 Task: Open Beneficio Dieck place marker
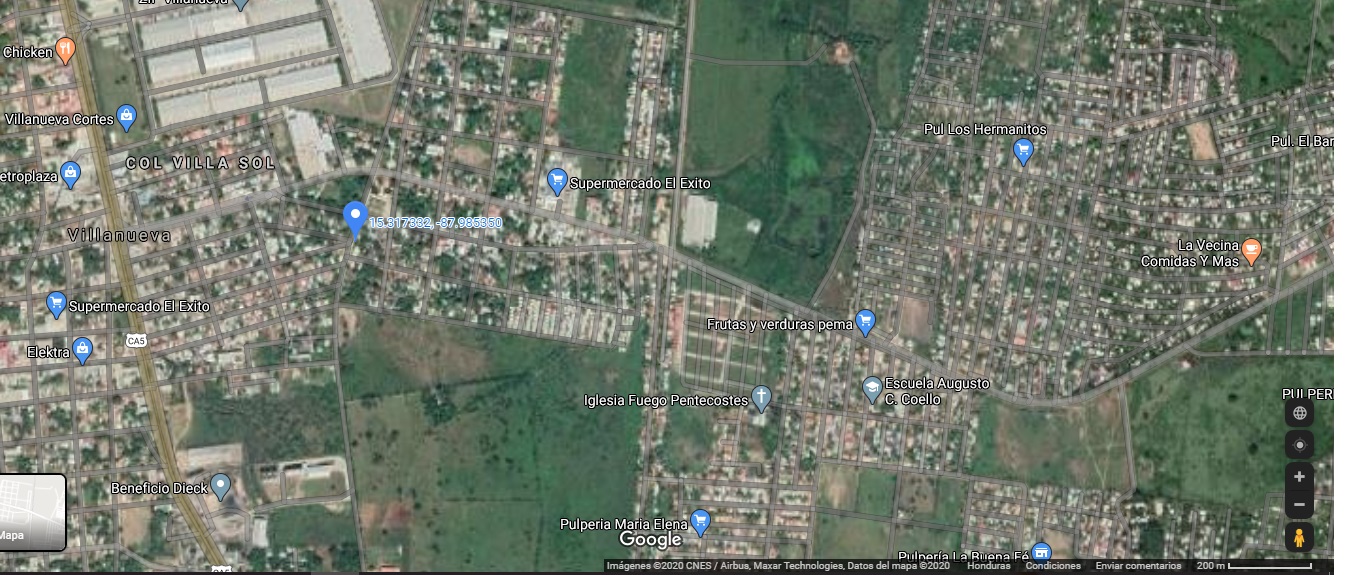221,486
